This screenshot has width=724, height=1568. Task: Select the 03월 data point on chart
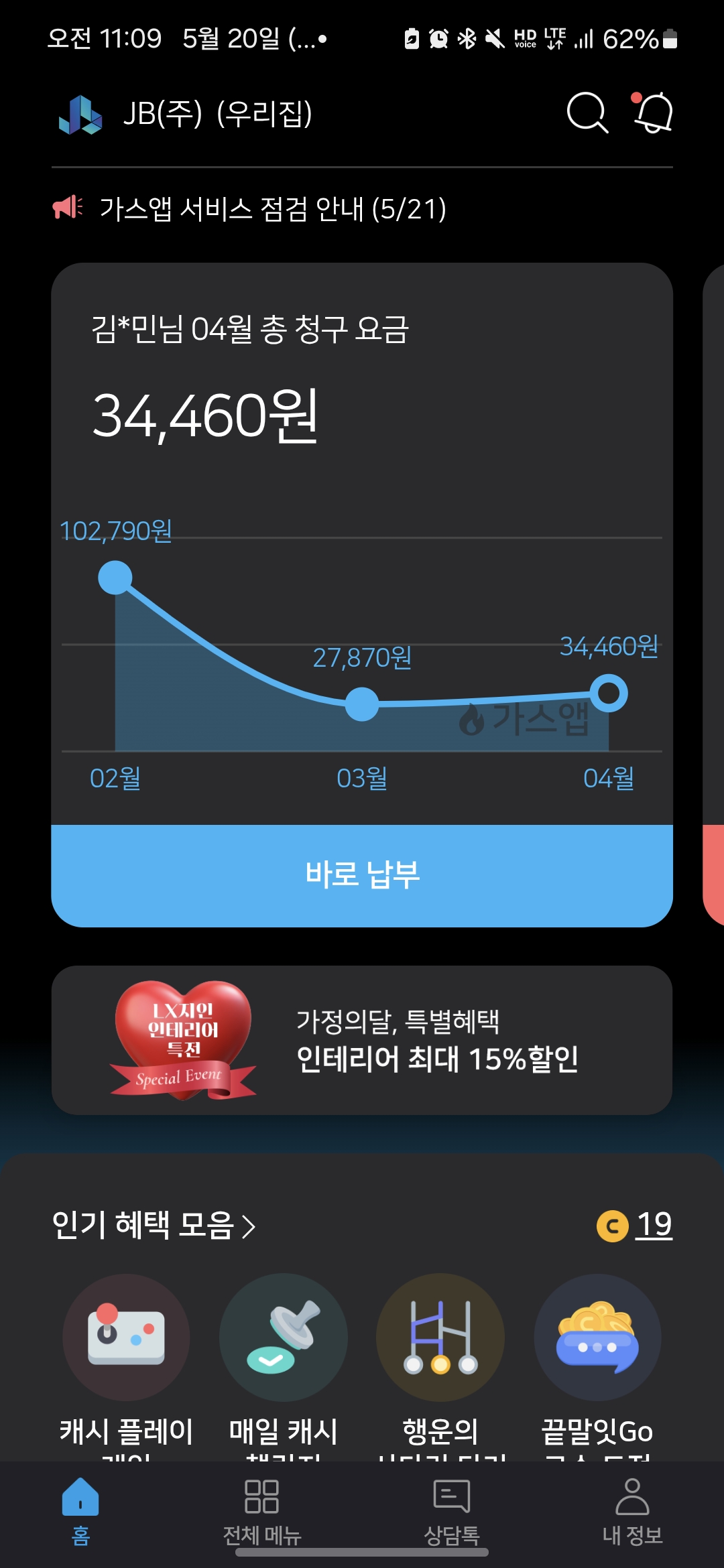pos(362,704)
